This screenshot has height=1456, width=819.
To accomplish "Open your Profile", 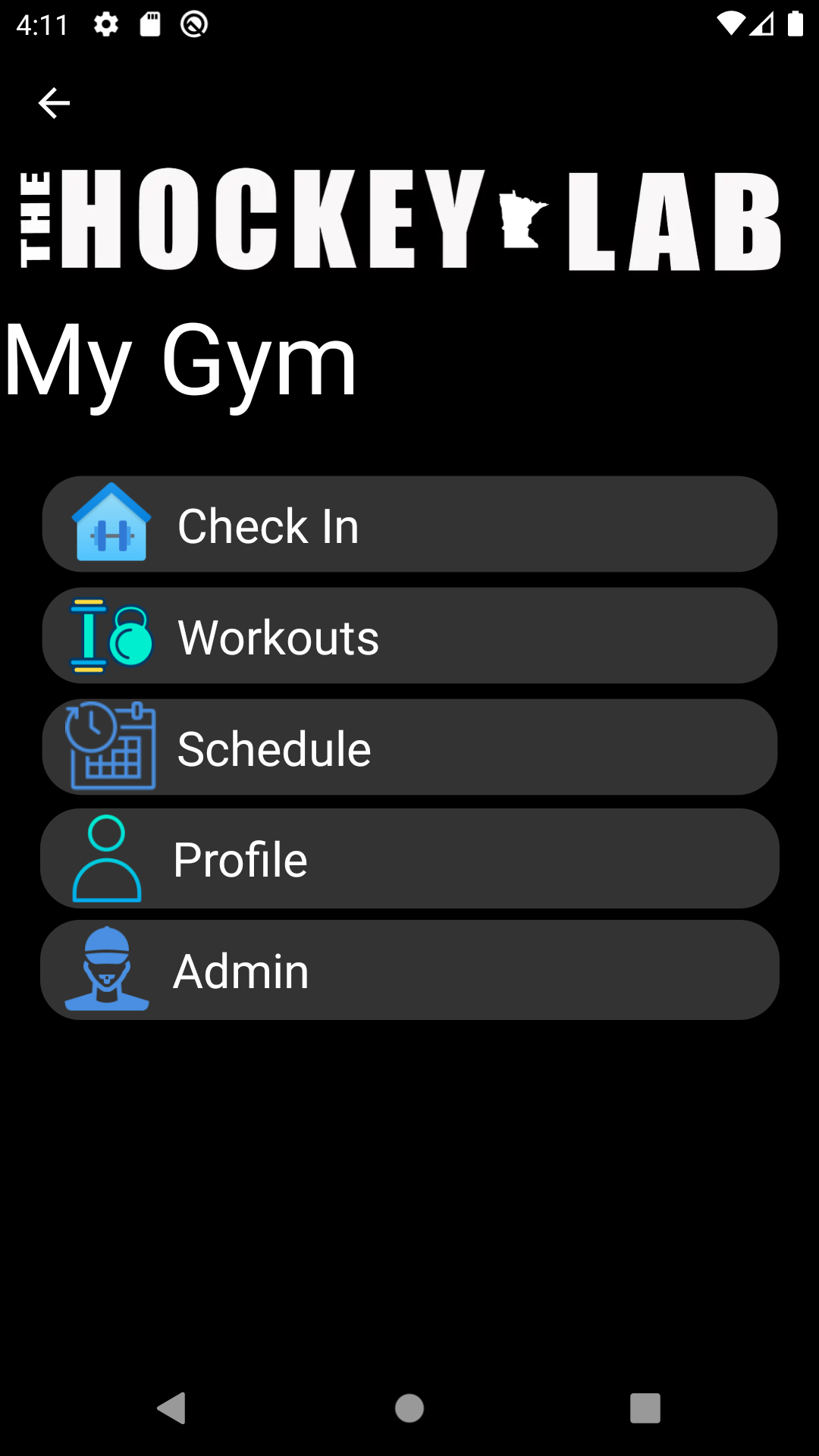I will [409, 858].
